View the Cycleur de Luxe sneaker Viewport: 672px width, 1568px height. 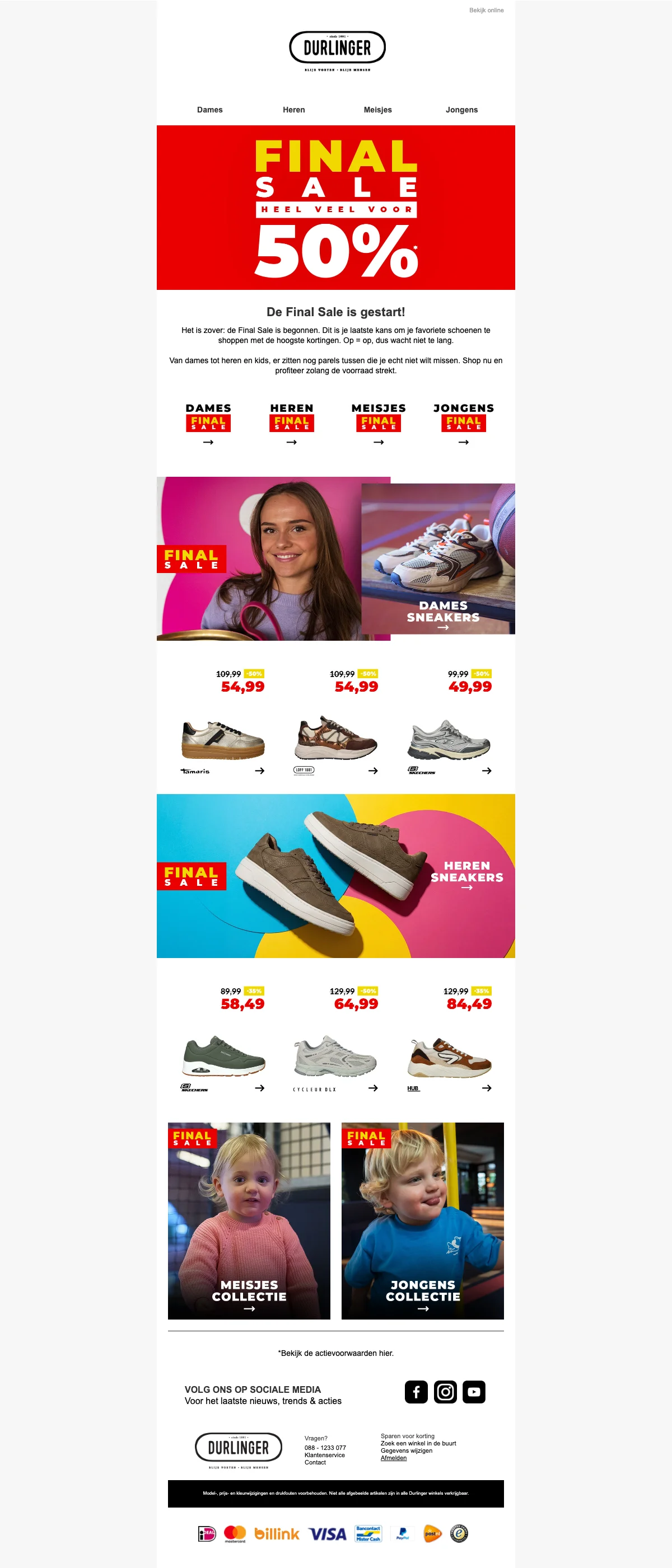click(335, 1057)
